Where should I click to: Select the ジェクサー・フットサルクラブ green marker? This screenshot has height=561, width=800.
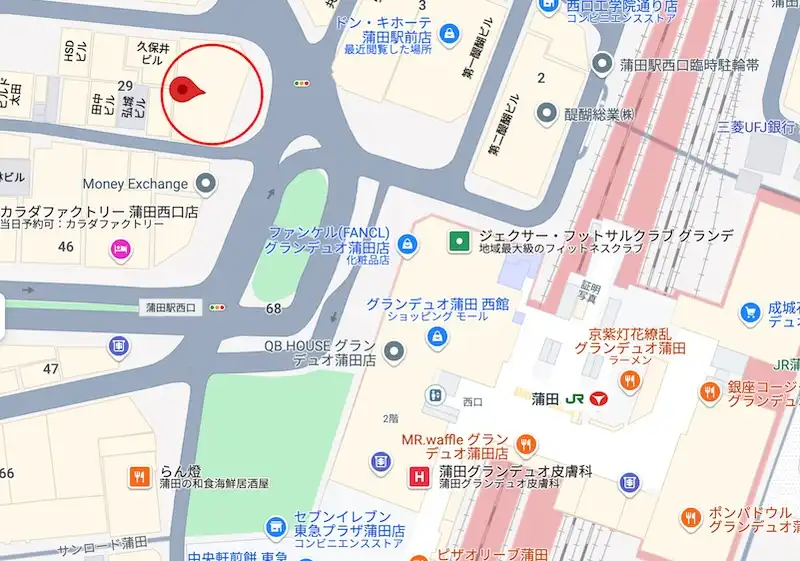(459, 241)
